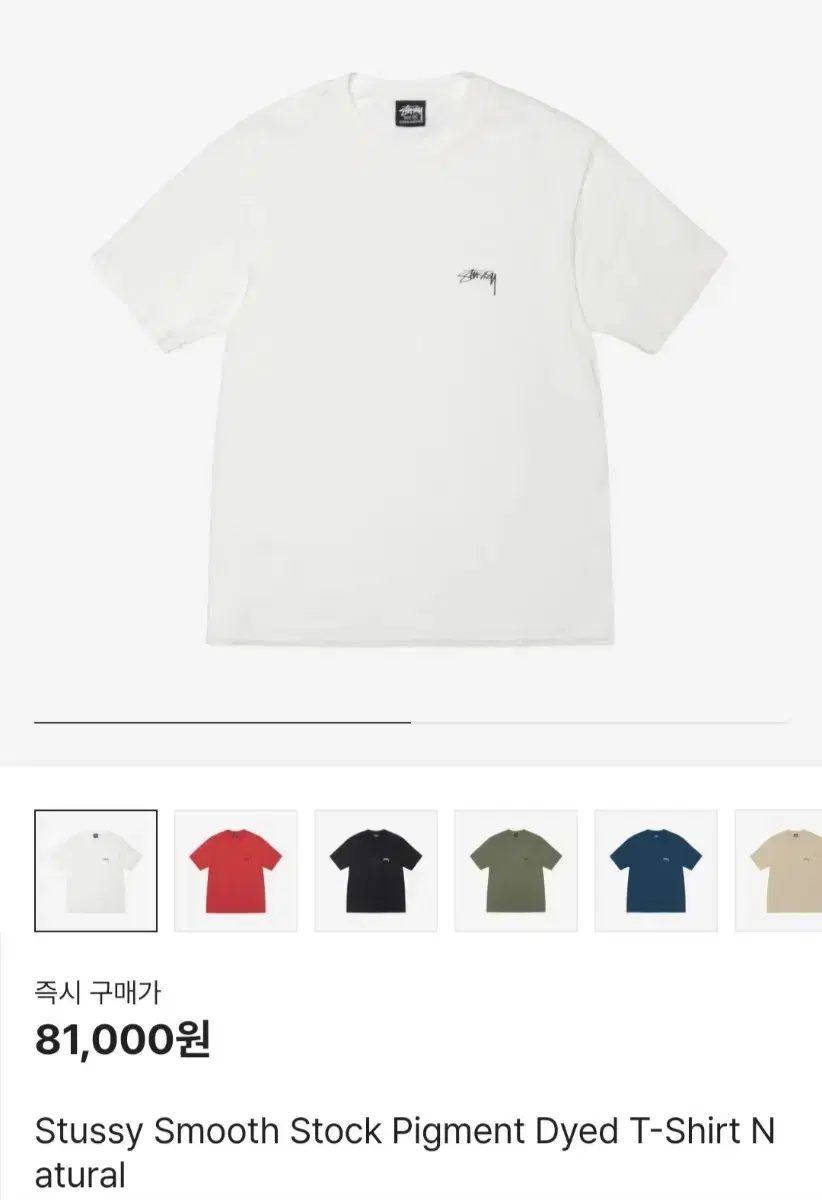Select the red t-shirt thumbnail

pyautogui.click(x=236, y=870)
